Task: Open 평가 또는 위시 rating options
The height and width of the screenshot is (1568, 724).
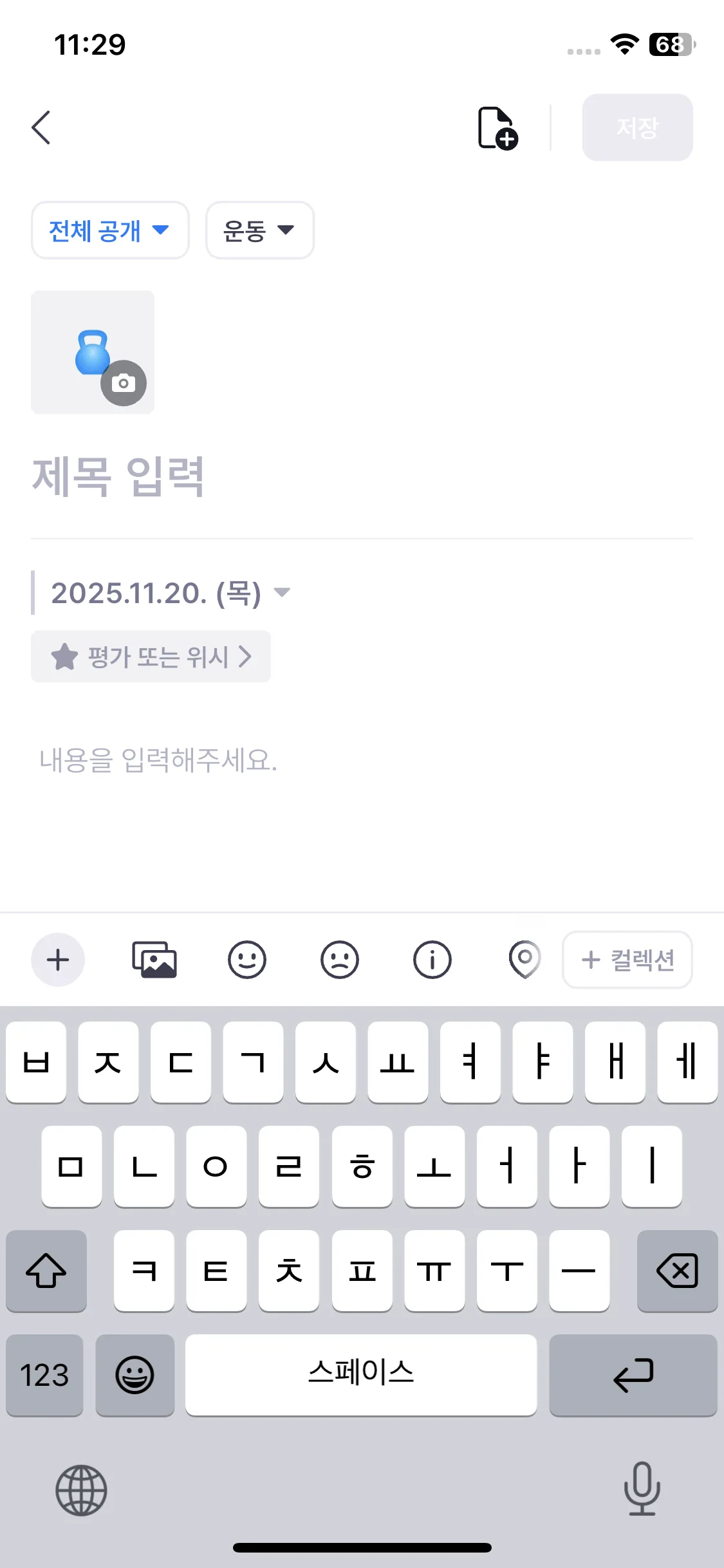Action: (151, 657)
